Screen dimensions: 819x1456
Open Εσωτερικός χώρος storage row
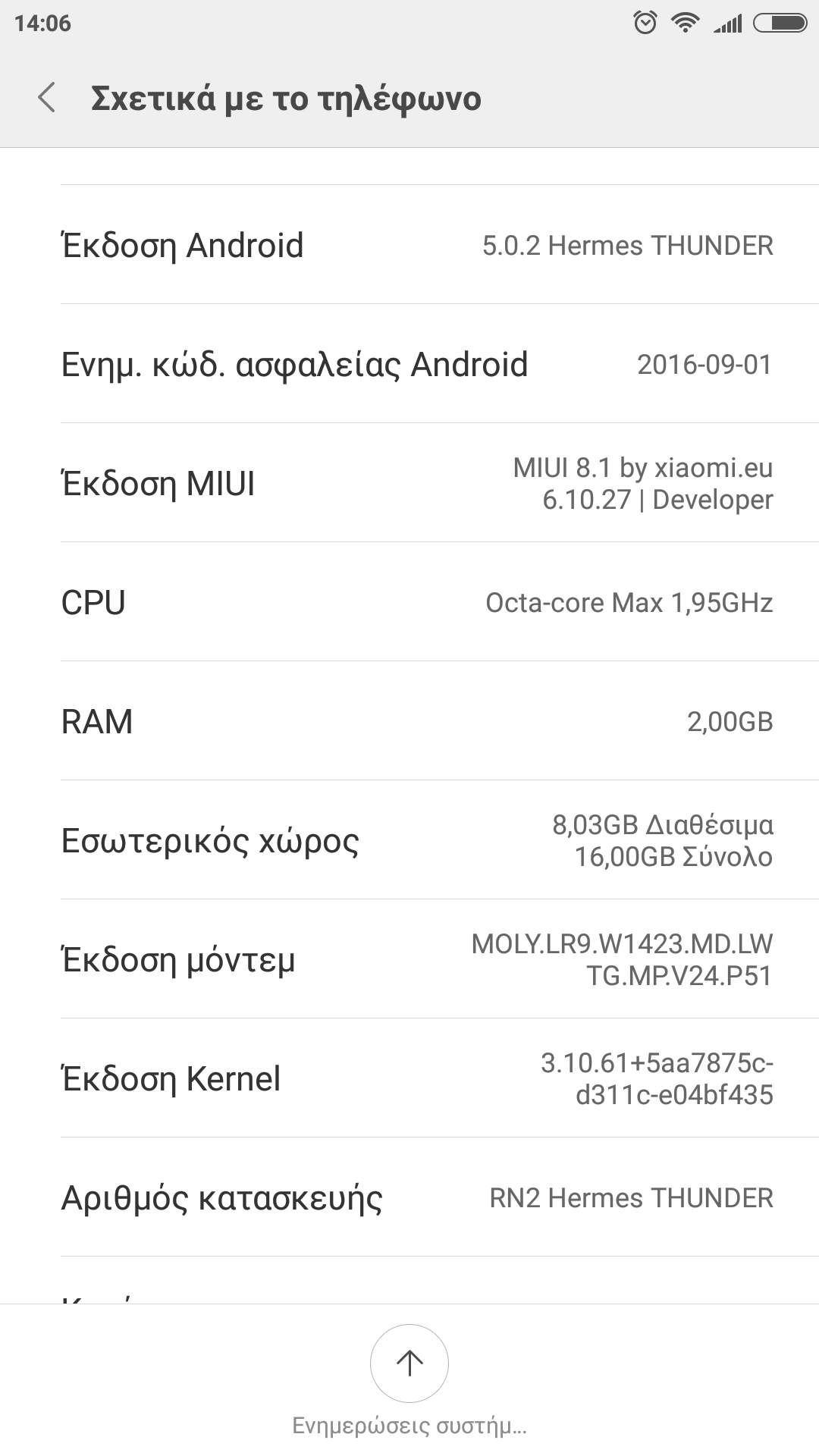click(409, 840)
